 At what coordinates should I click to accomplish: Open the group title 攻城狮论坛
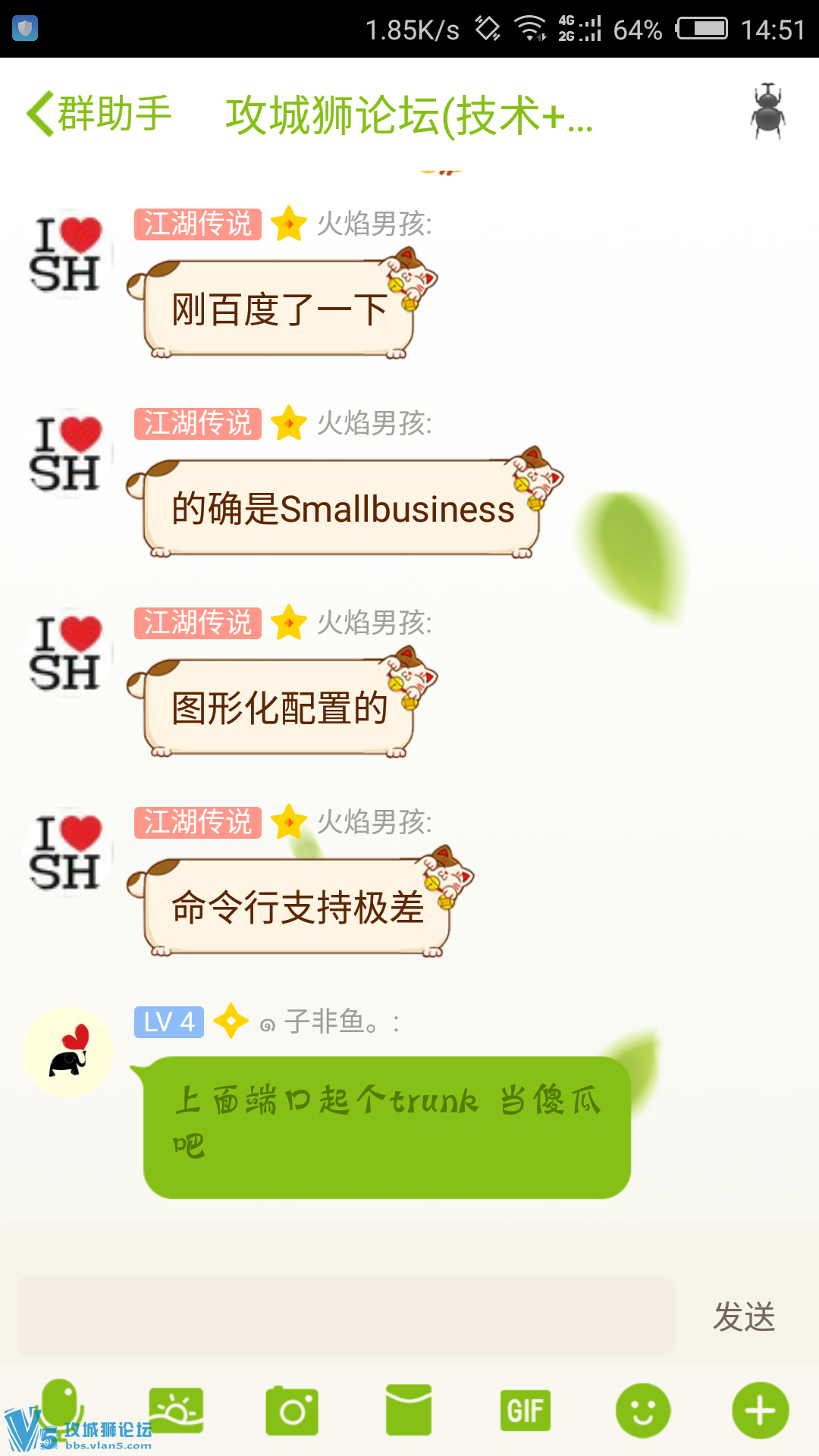click(409, 116)
